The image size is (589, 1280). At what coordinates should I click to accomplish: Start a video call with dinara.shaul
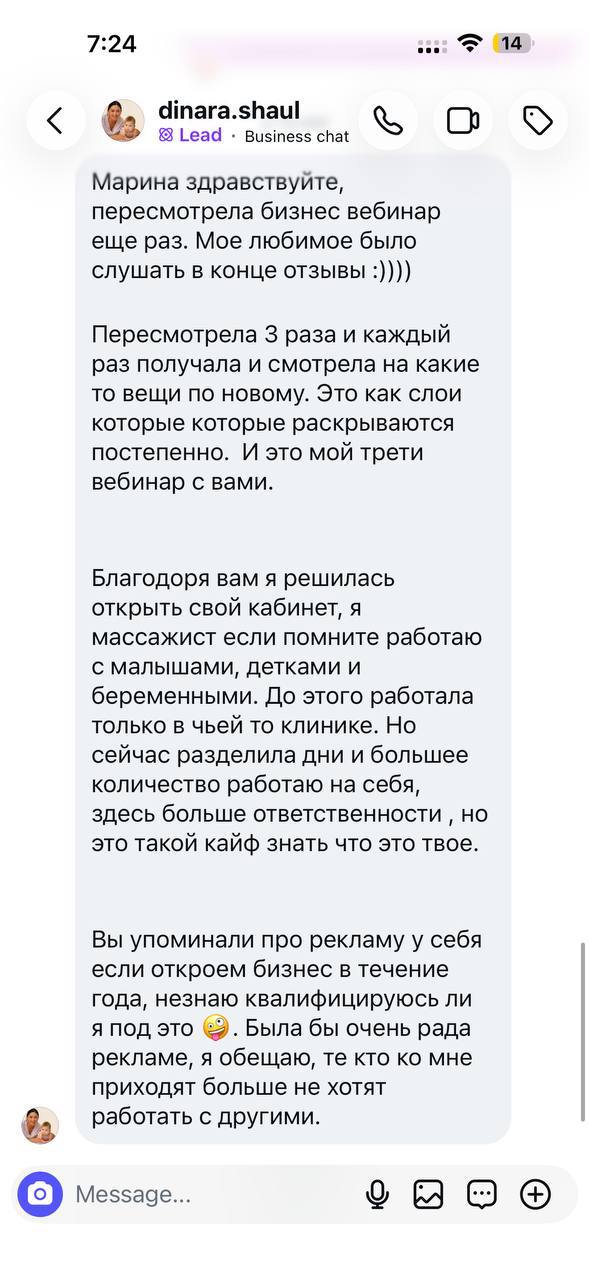pyautogui.click(x=462, y=121)
